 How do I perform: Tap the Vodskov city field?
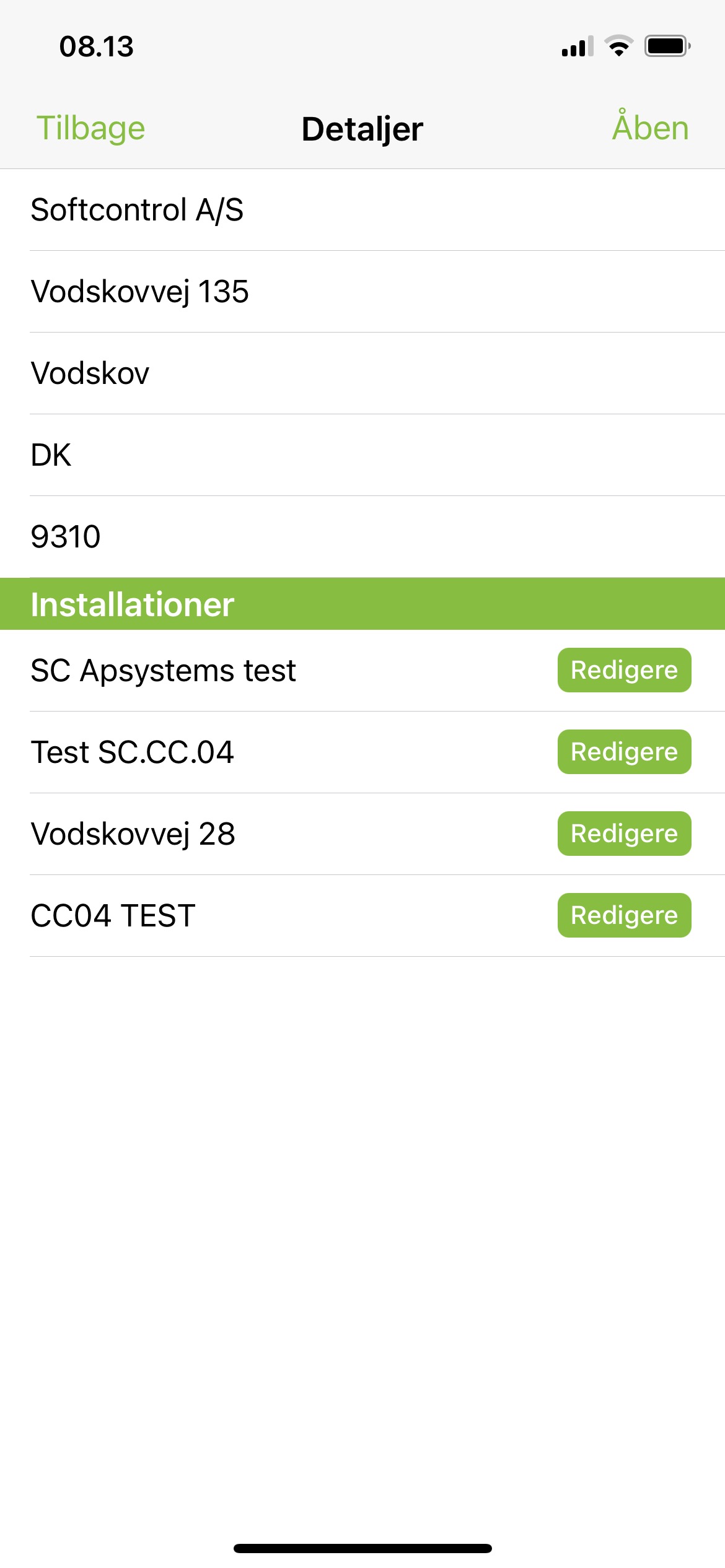pyautogui.click(x=90, y=374)
